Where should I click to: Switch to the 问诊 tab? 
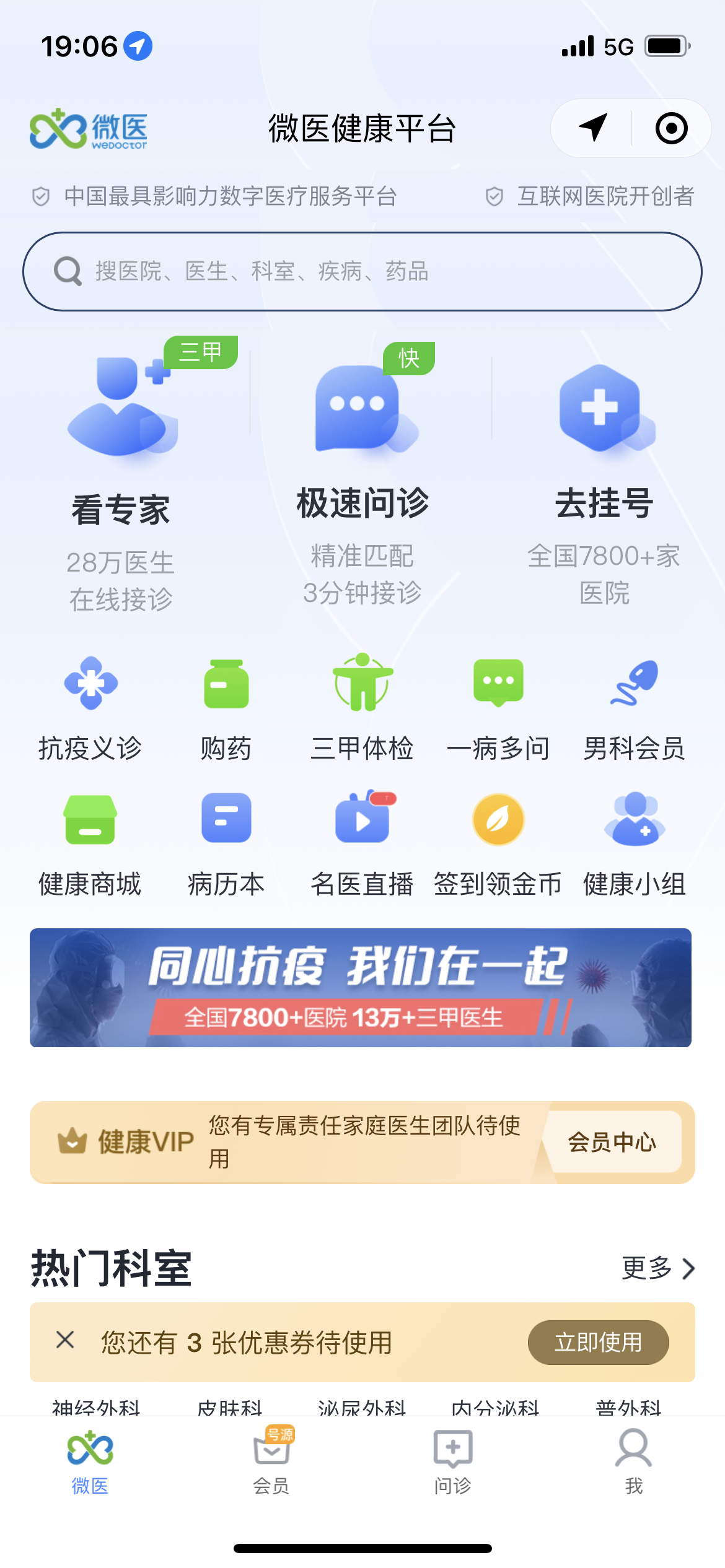[x=452, y=1461]
